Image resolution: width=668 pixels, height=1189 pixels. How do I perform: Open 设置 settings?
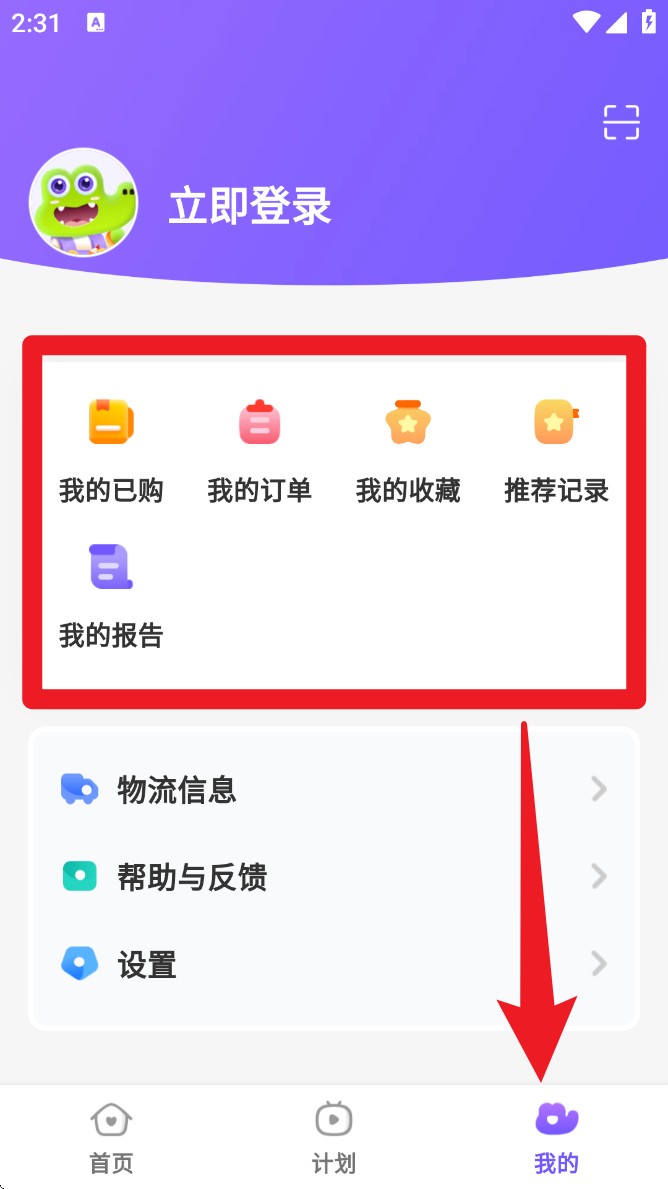(334, 964)
